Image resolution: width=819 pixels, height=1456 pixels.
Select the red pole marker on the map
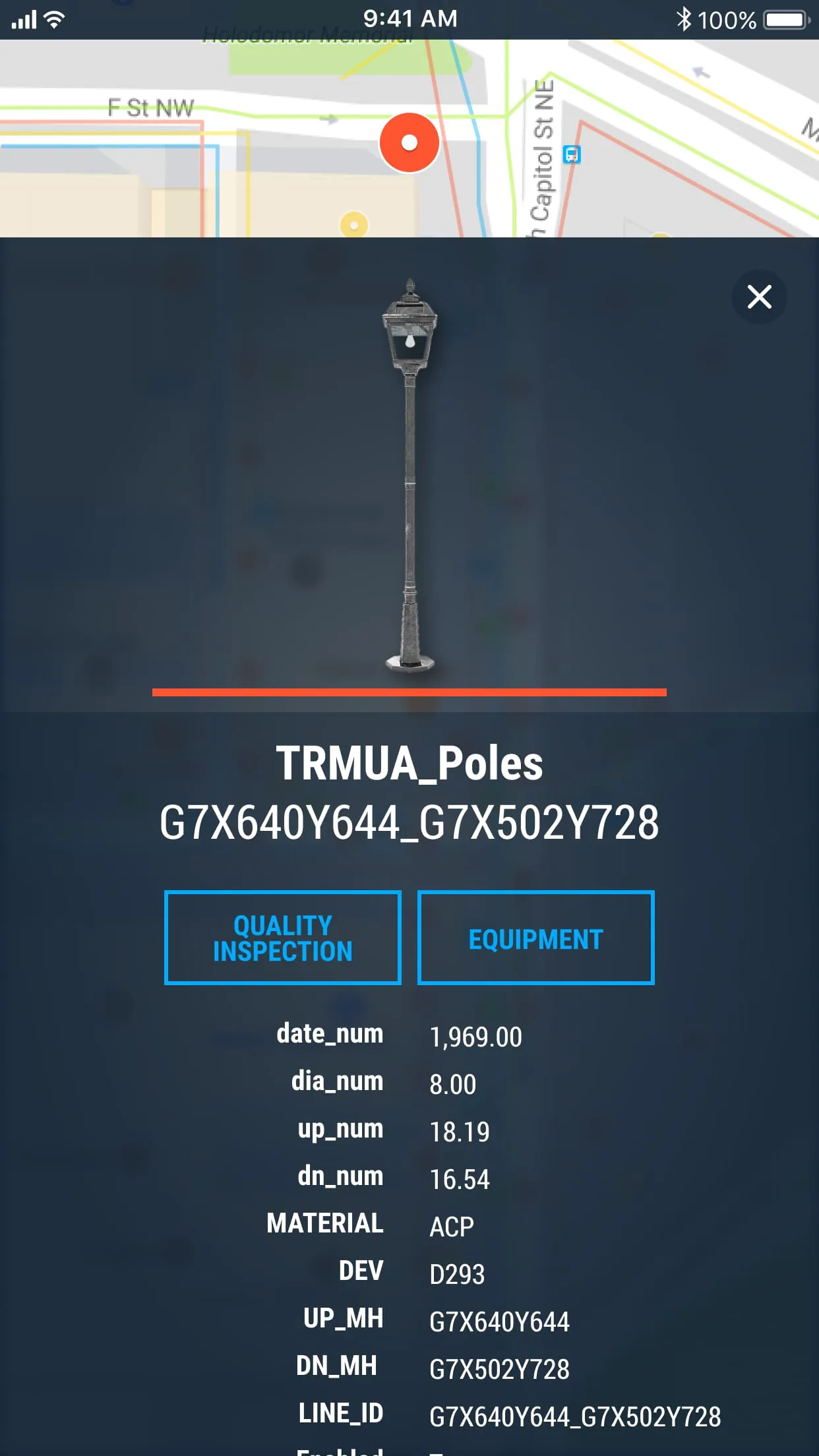[409, 141]
